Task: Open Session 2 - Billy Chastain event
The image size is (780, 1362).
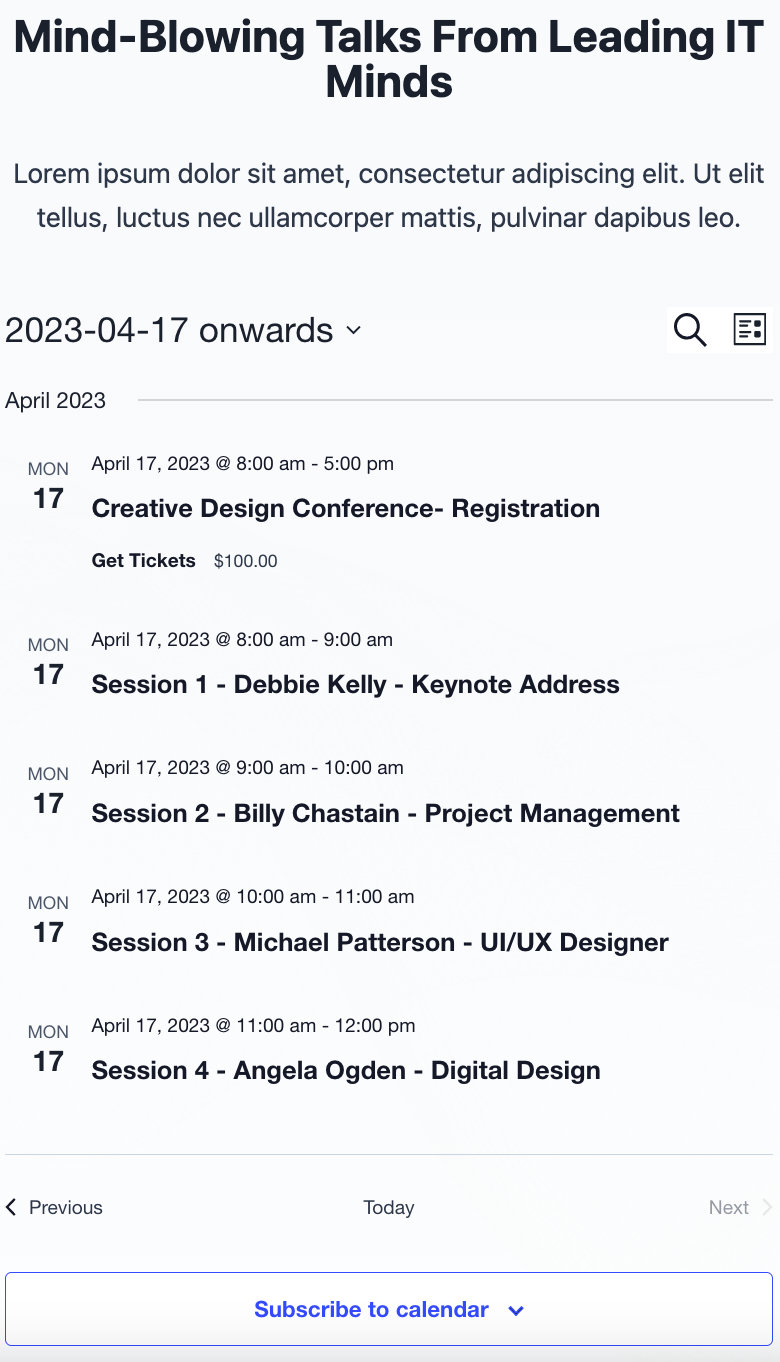Action: [386, 814]
